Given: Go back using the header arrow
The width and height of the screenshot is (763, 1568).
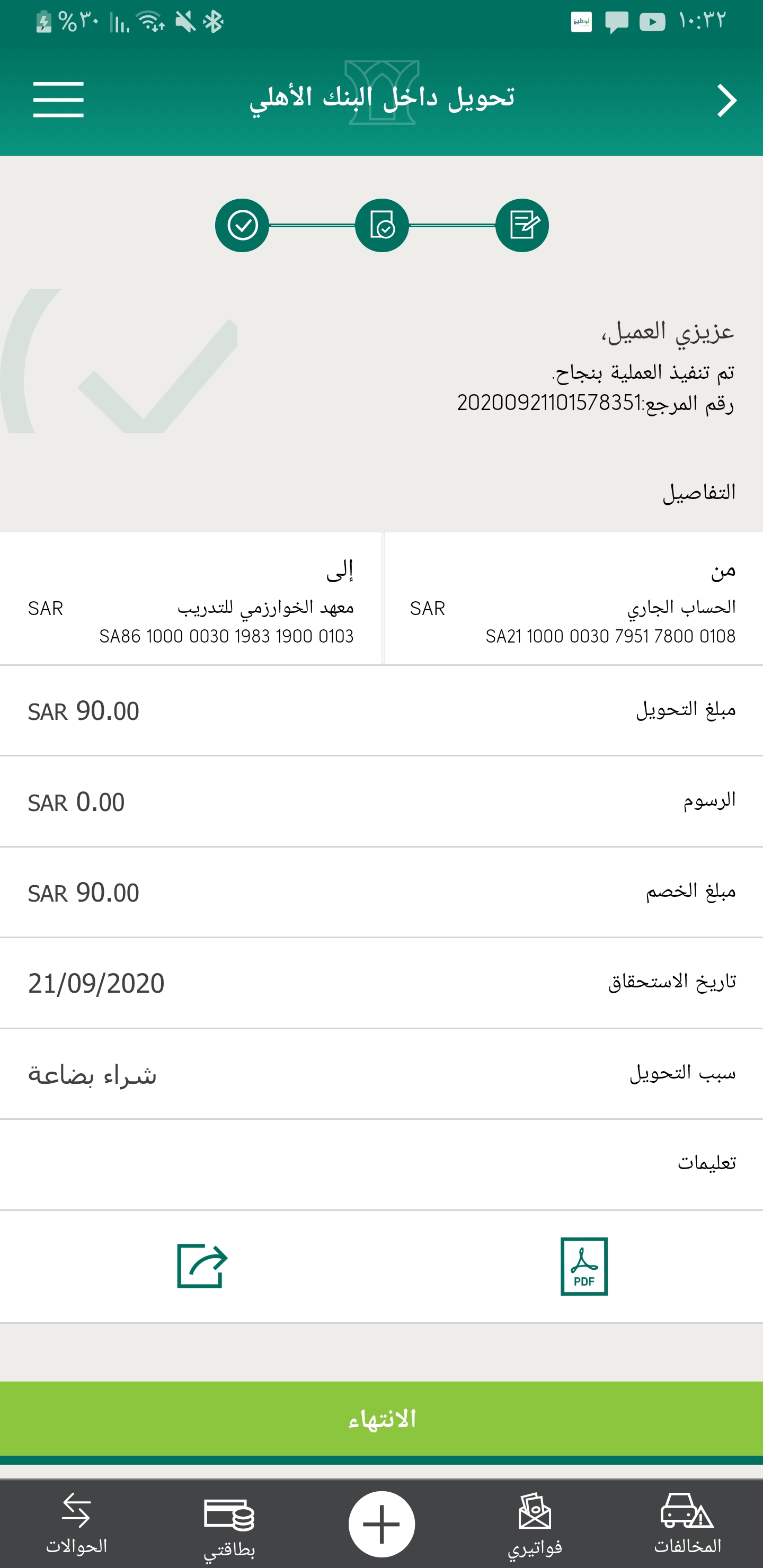Looking at the screenshot, I should 726,101.
